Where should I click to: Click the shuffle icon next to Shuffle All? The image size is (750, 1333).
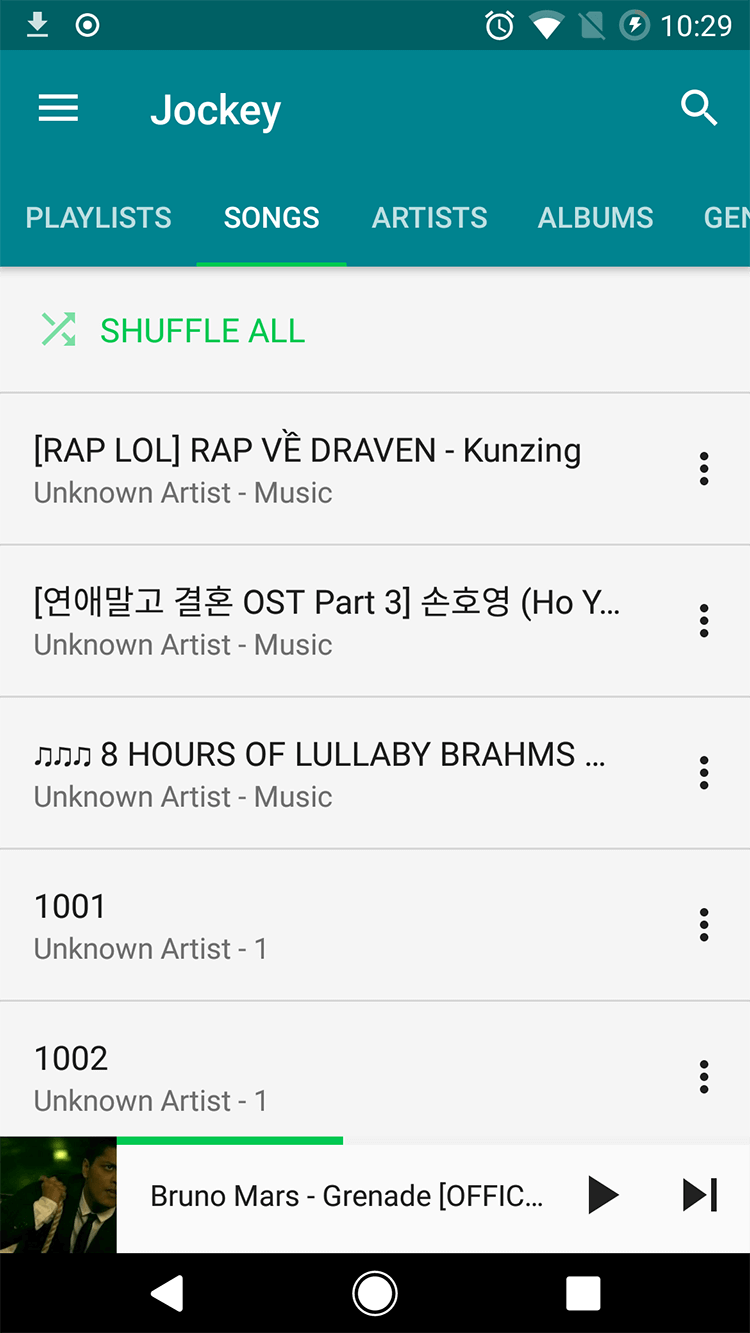coord(57,330)
